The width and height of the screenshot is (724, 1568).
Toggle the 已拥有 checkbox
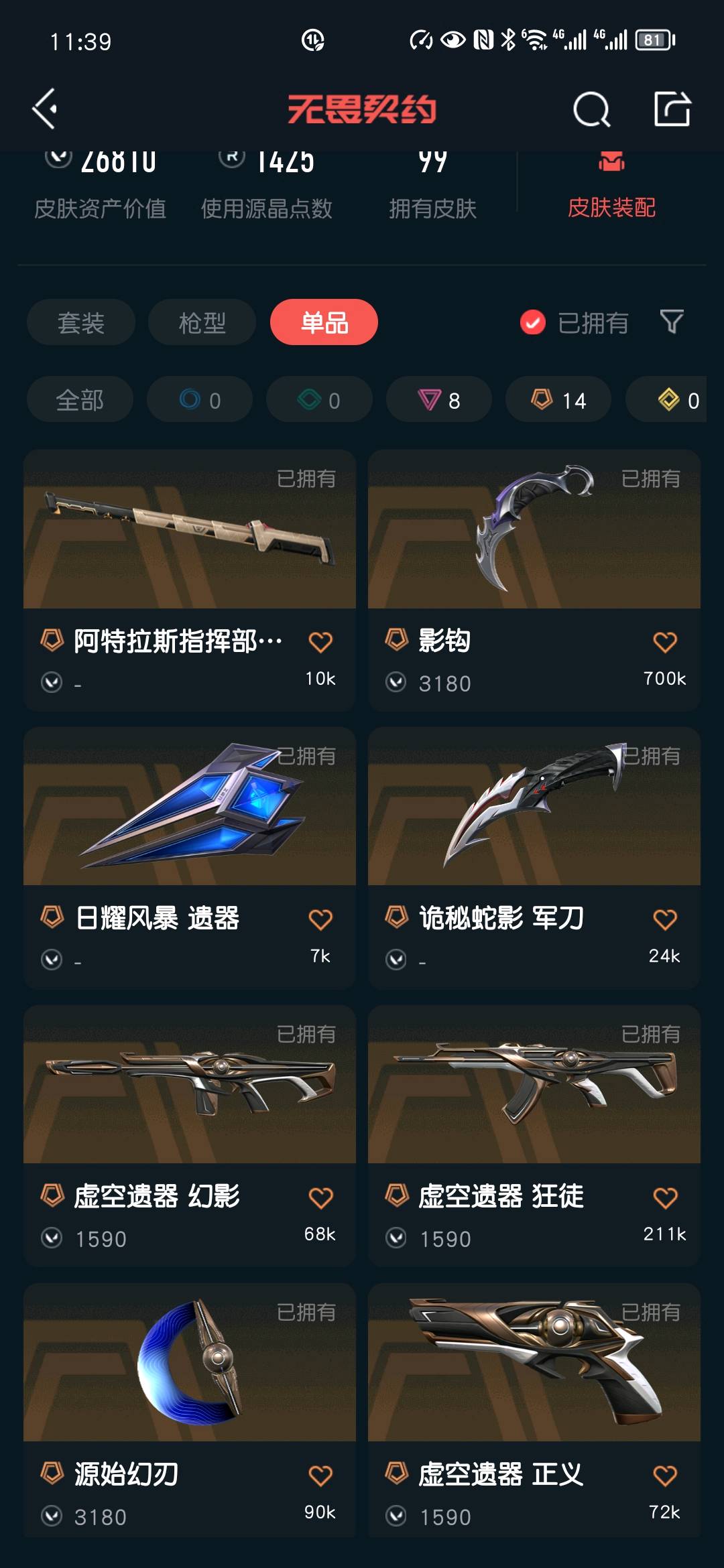click(x=533, y=322)
